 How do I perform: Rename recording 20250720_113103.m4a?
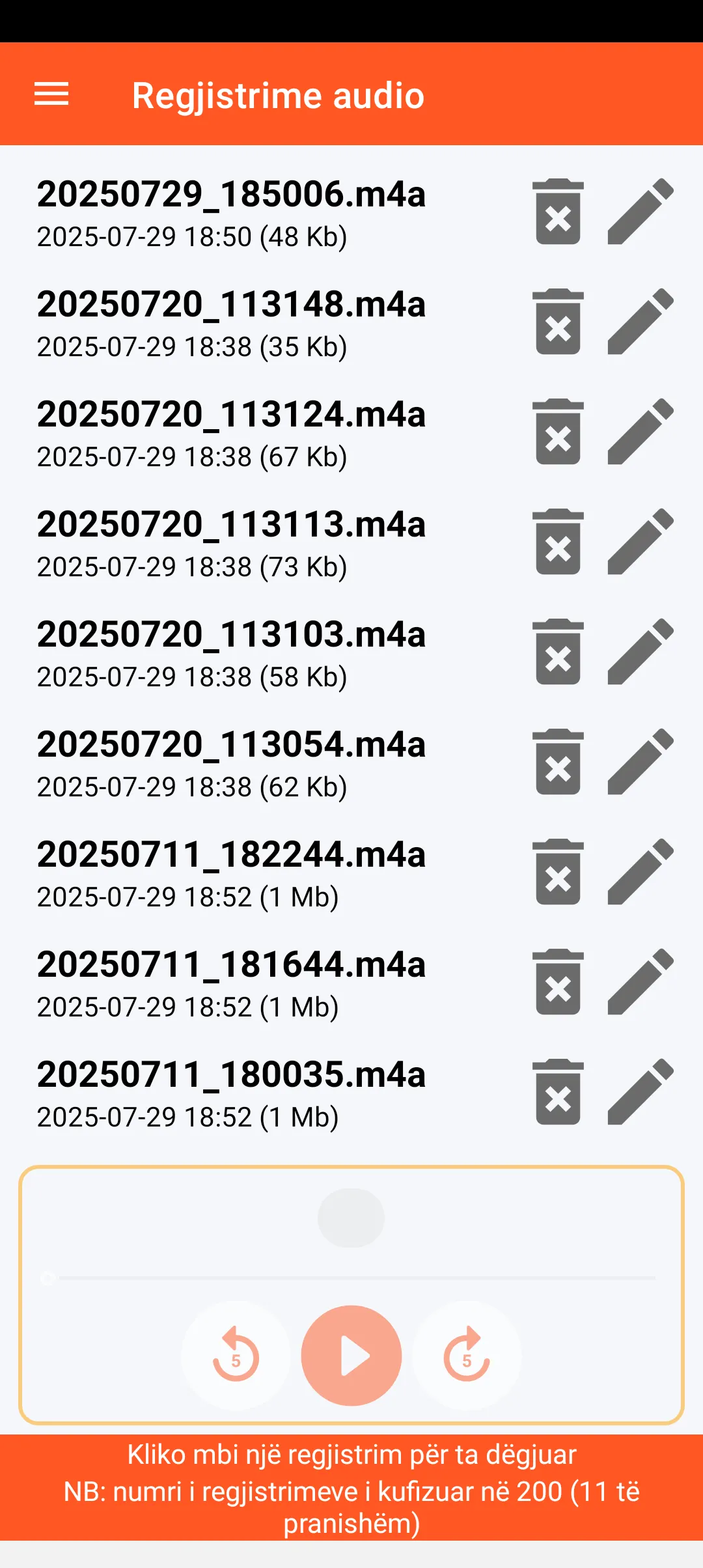click(641, 652)
